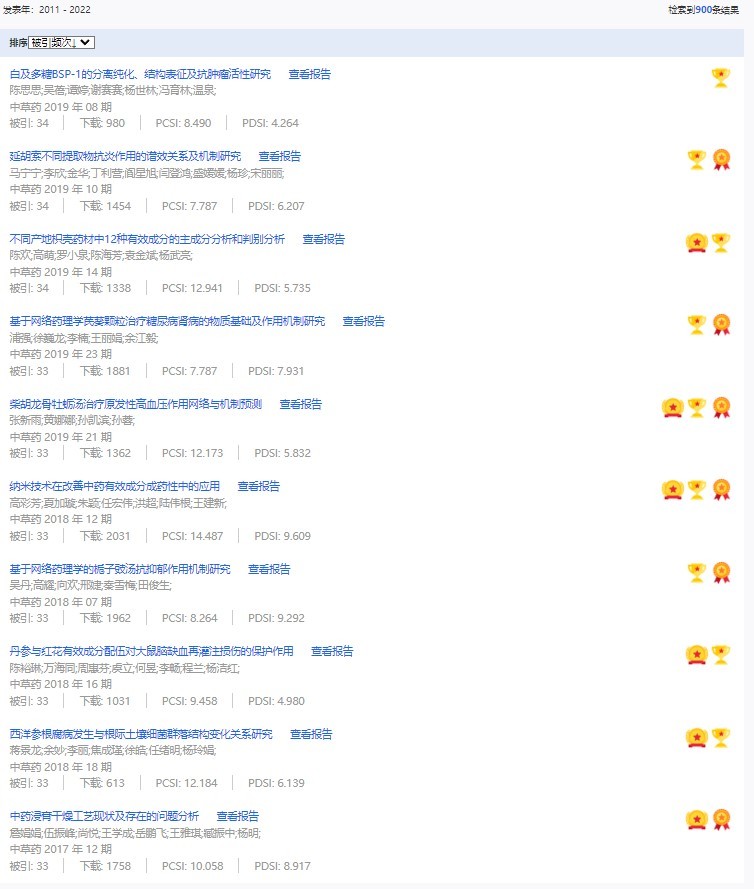The width and height of the screenshot is (754, 889).
Task: Open the 芪葵颗粒治疗糖尿病肾病 article
Action: (167, 321)
